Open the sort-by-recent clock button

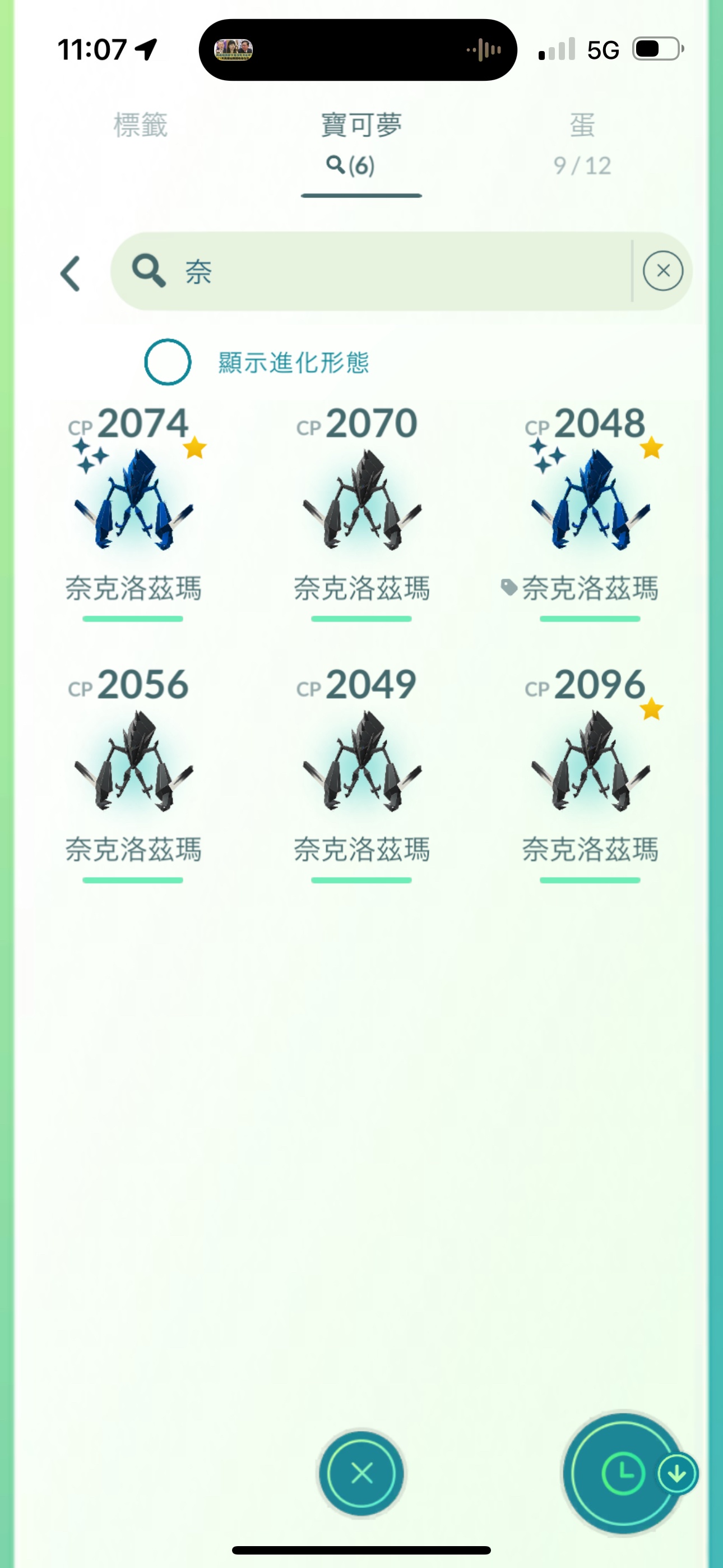point(623,1474)
